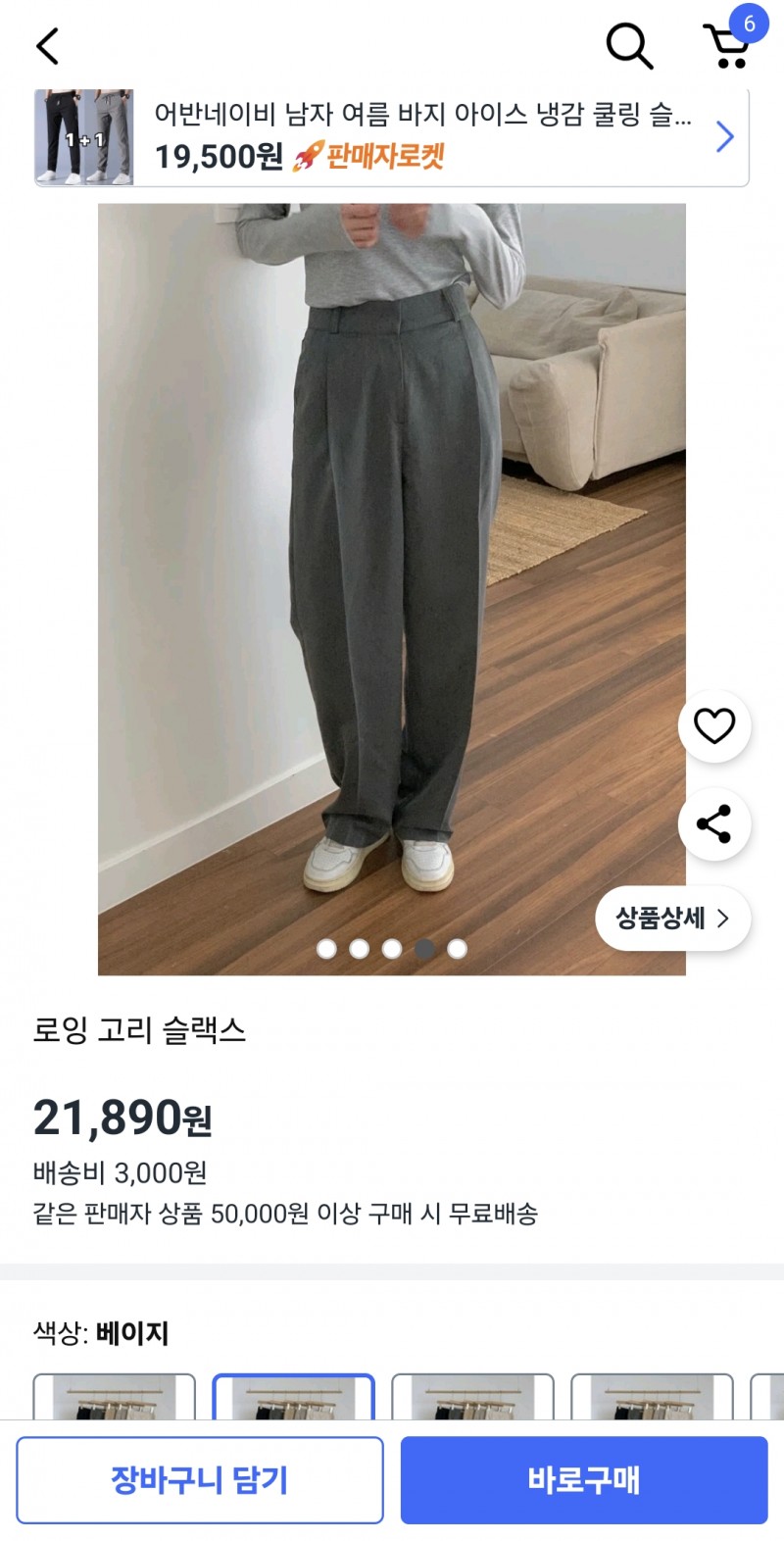The height and width of the screenshot is (1541, 784).
Task: Open 상품상세 product details
Action: point(672,919)
